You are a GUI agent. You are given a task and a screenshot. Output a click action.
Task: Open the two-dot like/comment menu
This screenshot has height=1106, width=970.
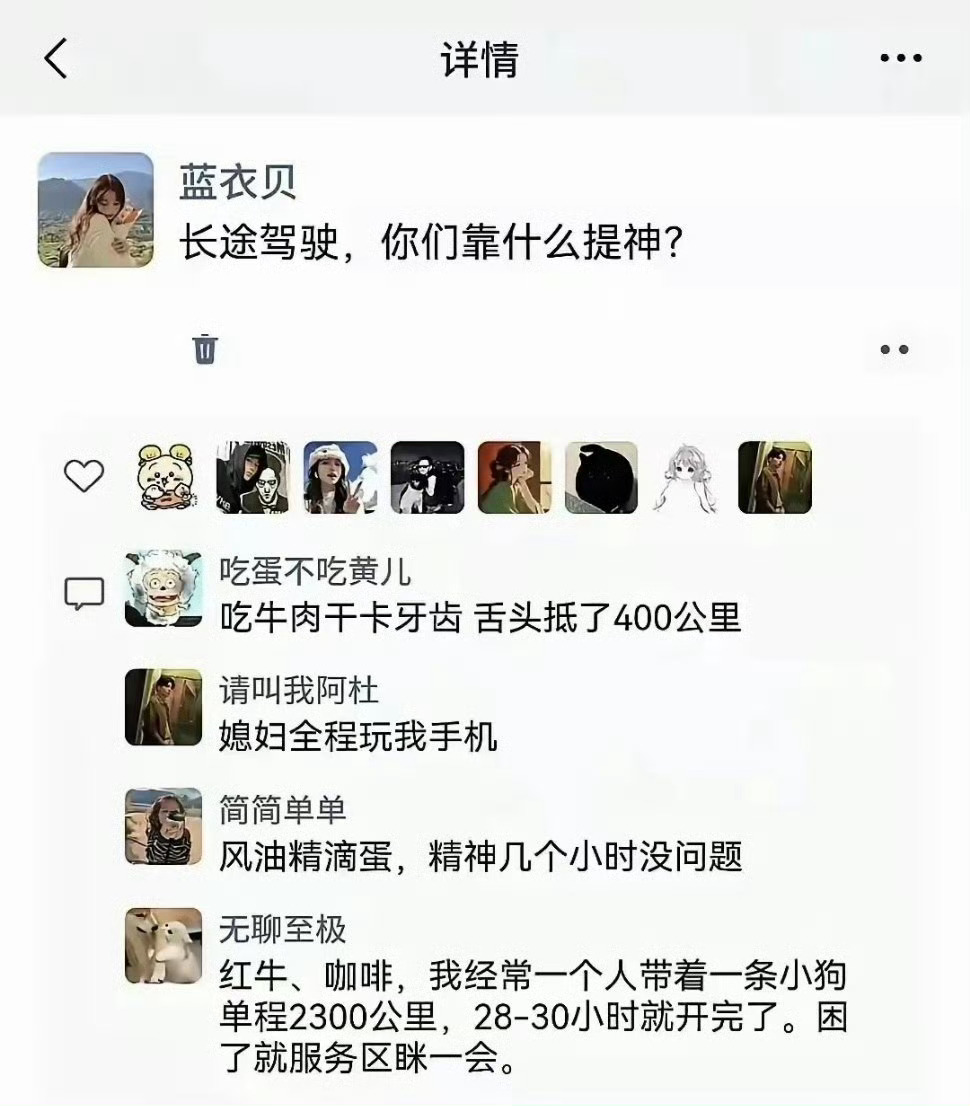click(x=894, y=350)
